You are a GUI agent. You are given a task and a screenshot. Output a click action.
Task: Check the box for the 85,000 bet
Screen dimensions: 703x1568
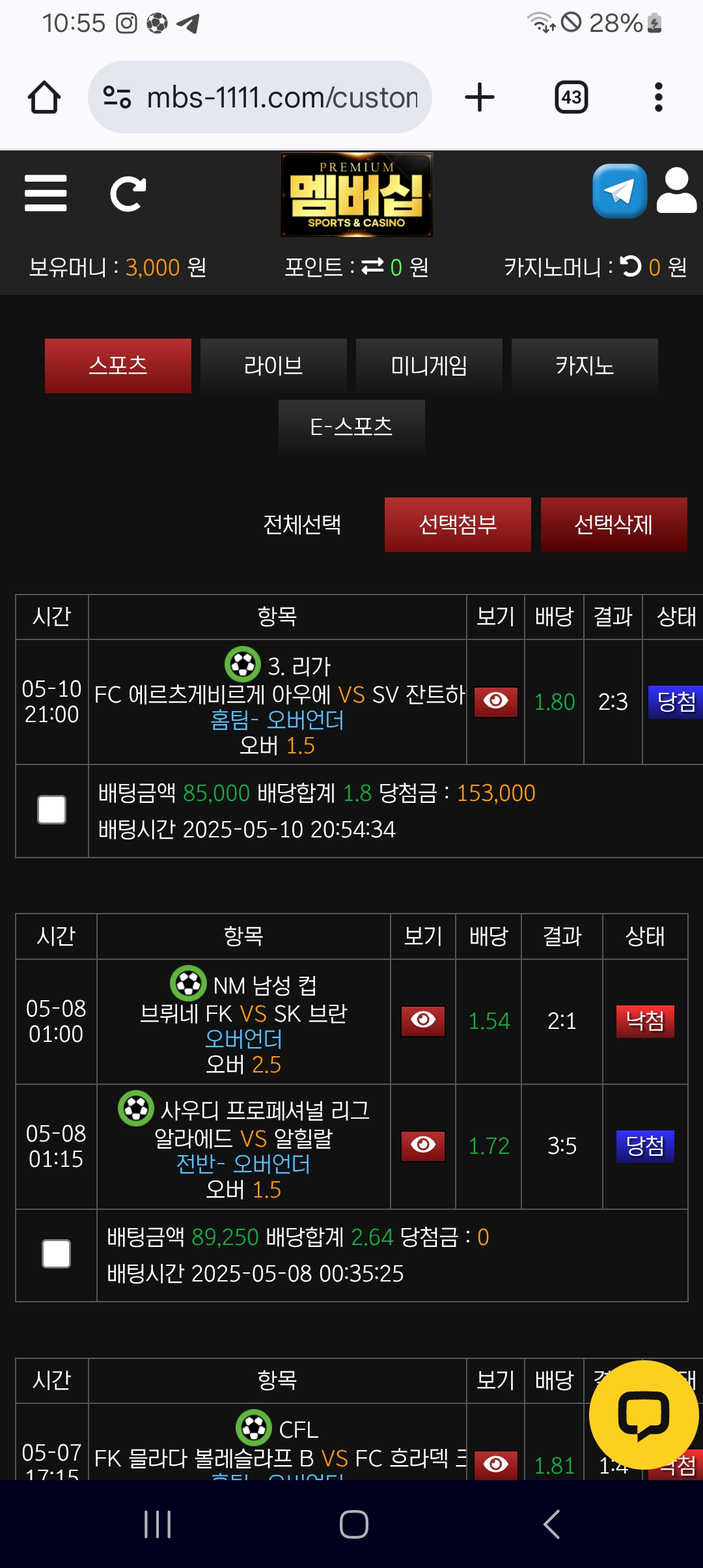pyautogui.click(x=52, y=810)
